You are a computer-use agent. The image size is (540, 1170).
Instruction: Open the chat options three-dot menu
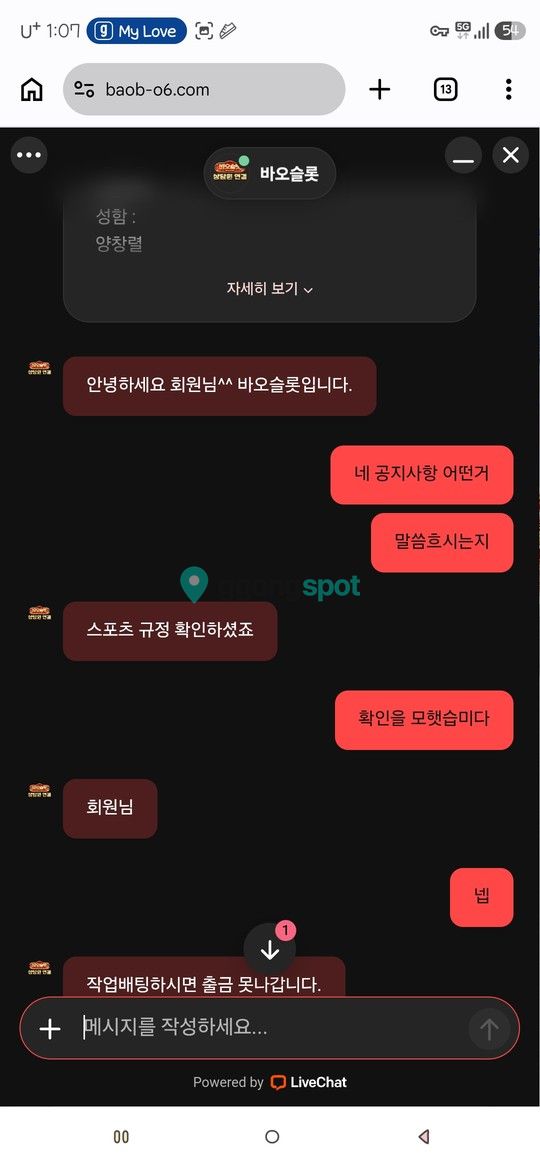click(x=29, y=155)
